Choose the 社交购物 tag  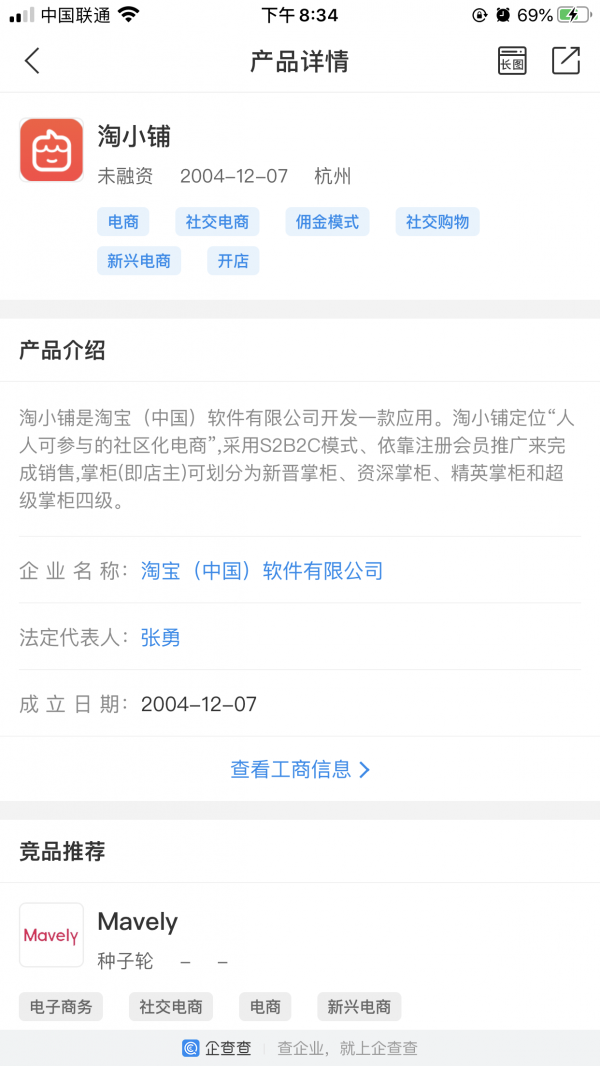[x=437, y=222]
